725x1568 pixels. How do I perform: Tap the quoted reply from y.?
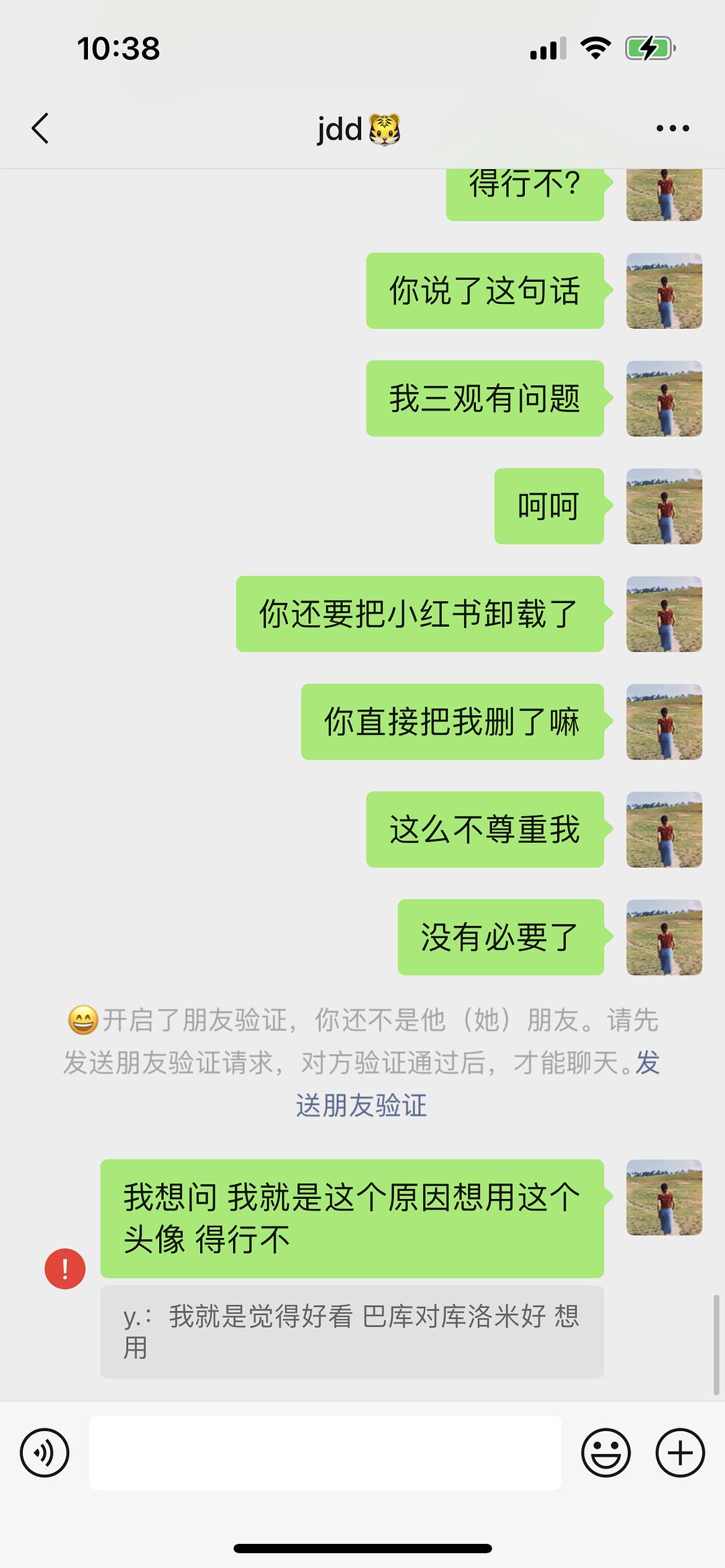tap(352, 1332)
